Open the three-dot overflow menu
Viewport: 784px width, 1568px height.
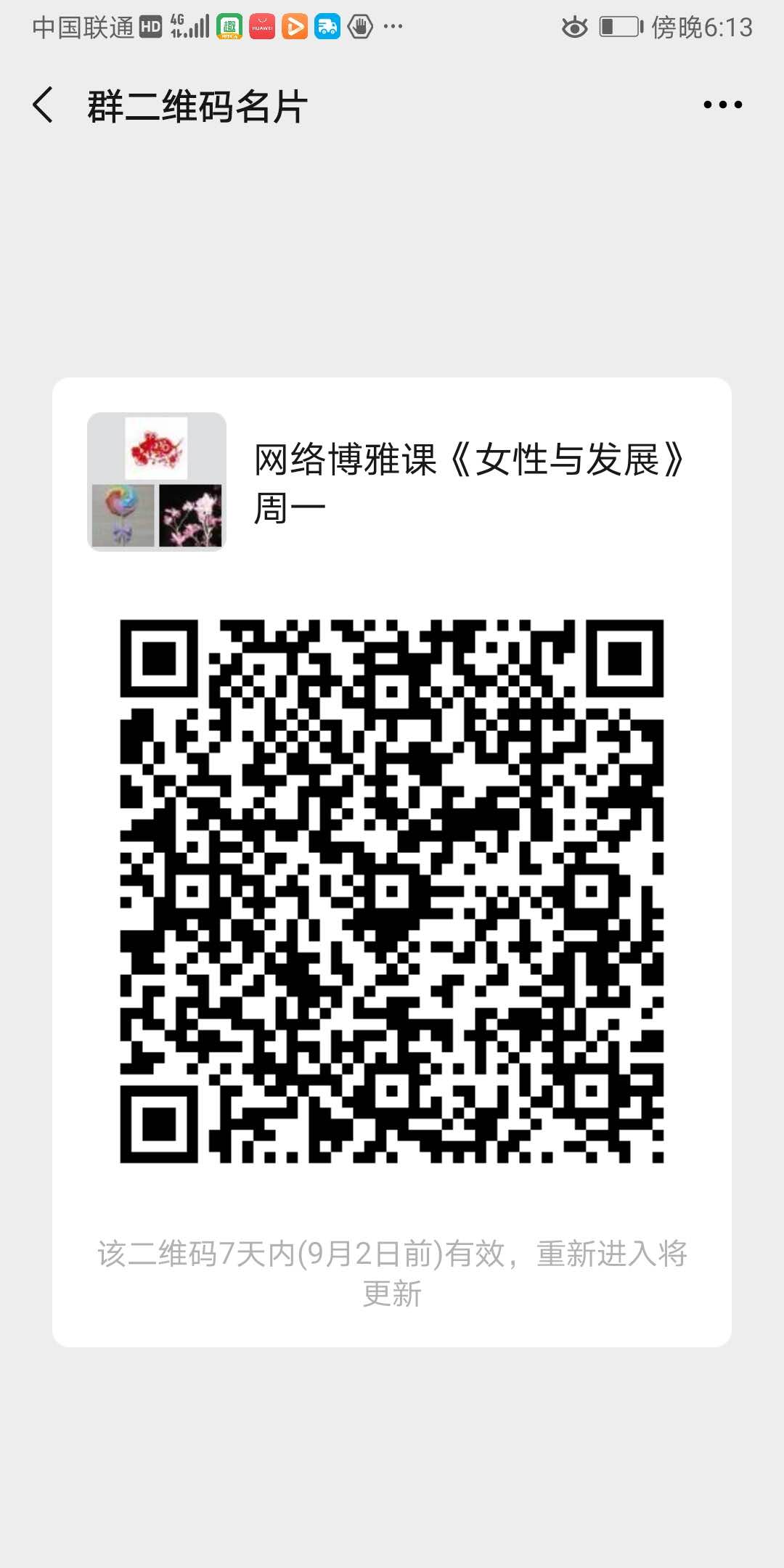(x=722, y=105)
